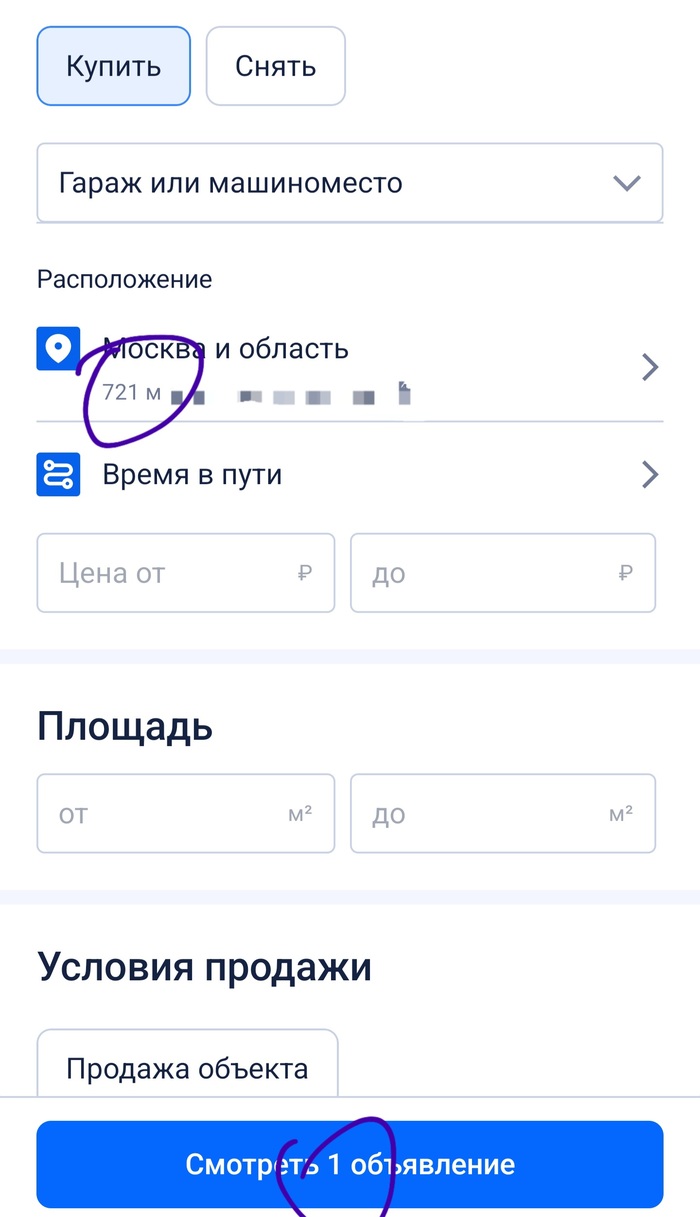Focus the maximum price до field
Screen dimensions: 700x1217
(x=502, y=573)
